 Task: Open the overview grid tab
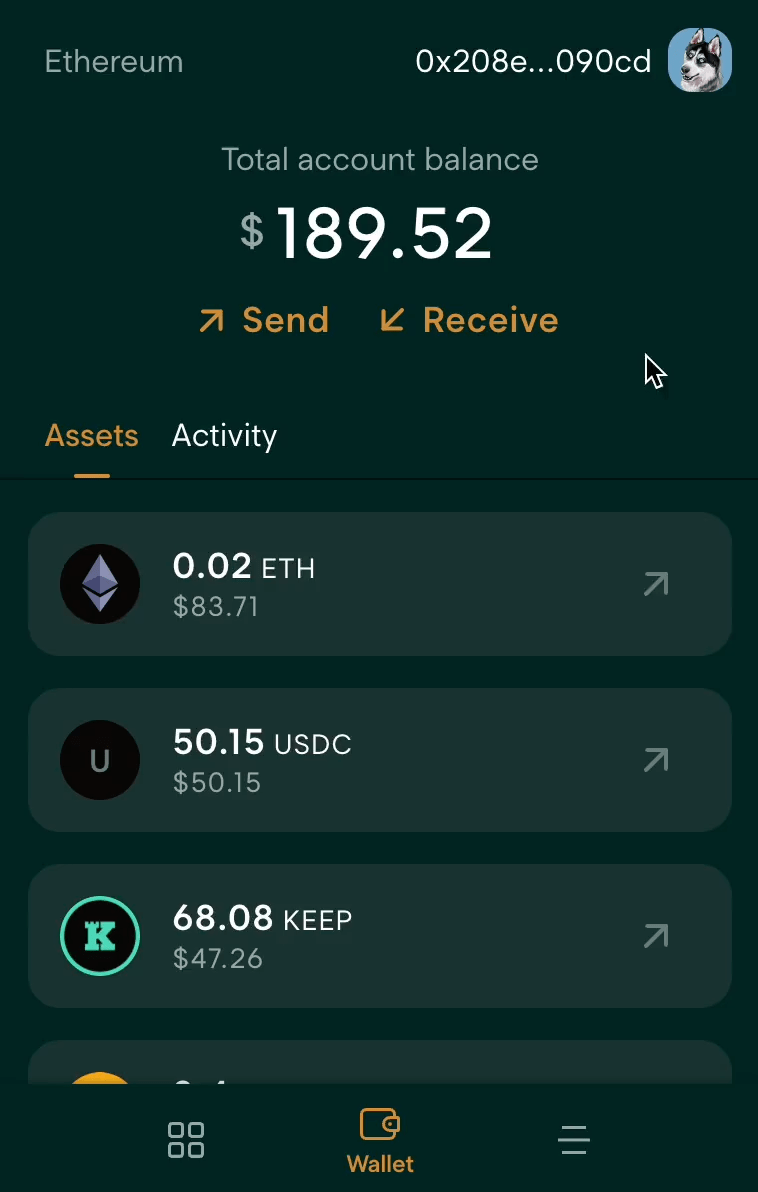186,1140
